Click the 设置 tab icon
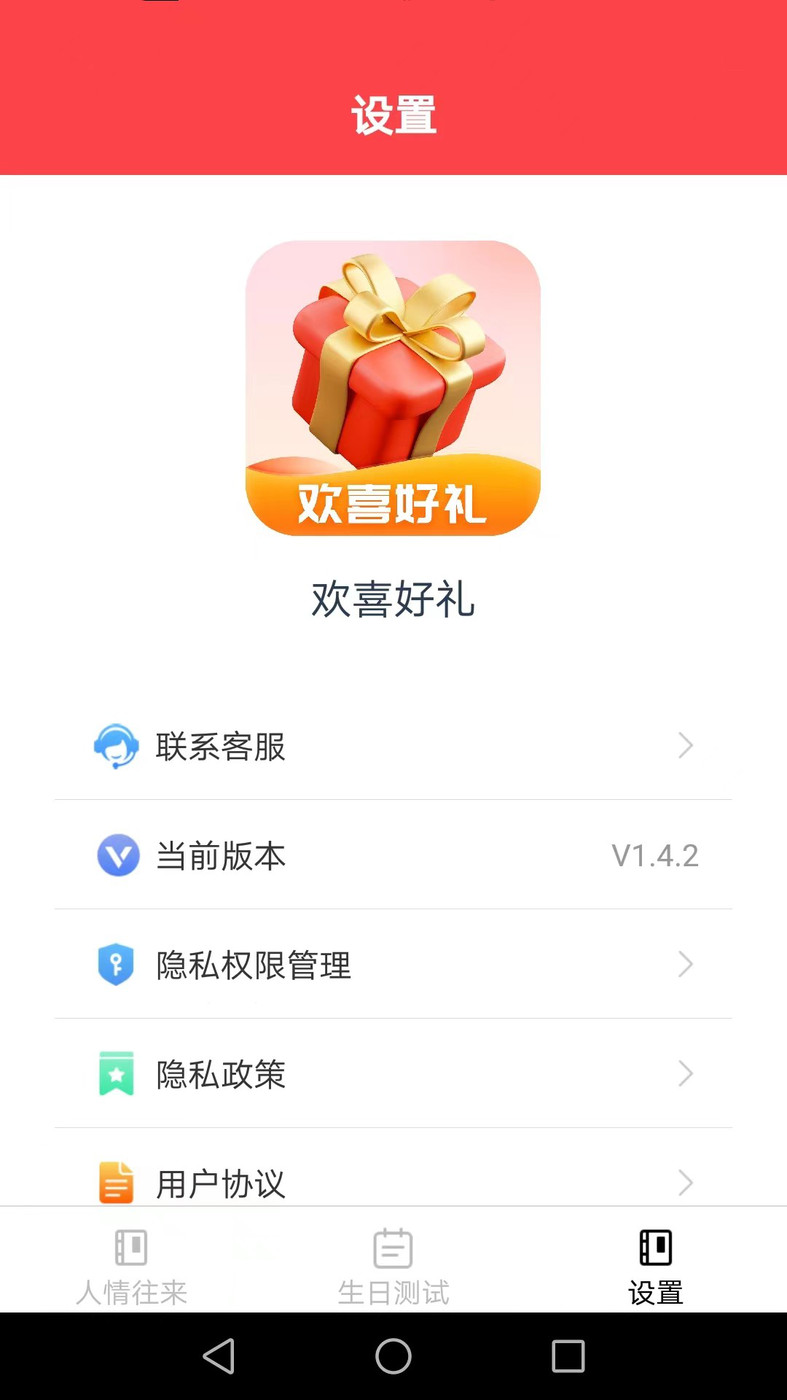Viewport: 787px width, 1400px height. 655,1247
